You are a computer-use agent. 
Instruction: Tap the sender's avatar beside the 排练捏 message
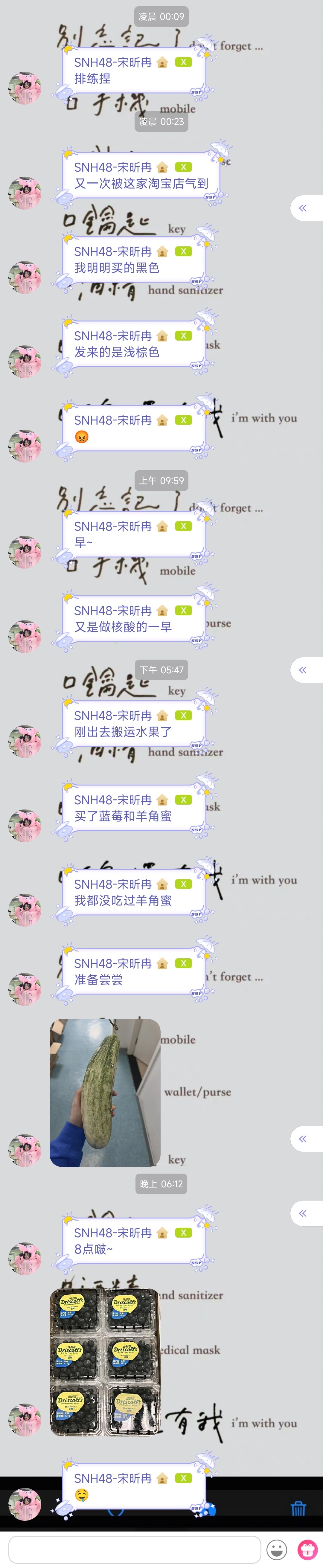click(25, 88)
